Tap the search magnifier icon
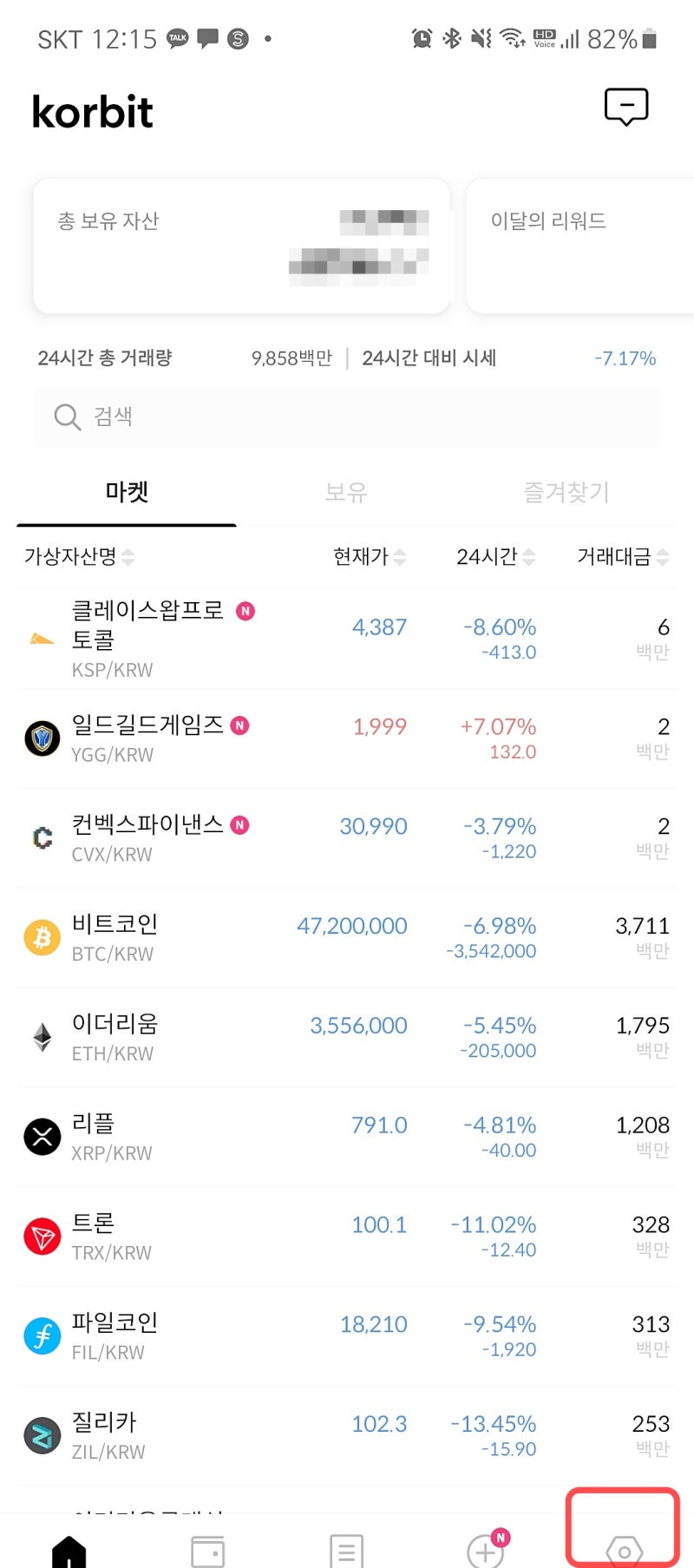This screenshot has width=694, height=1568. pyautogui.click(x=66, y=417)
